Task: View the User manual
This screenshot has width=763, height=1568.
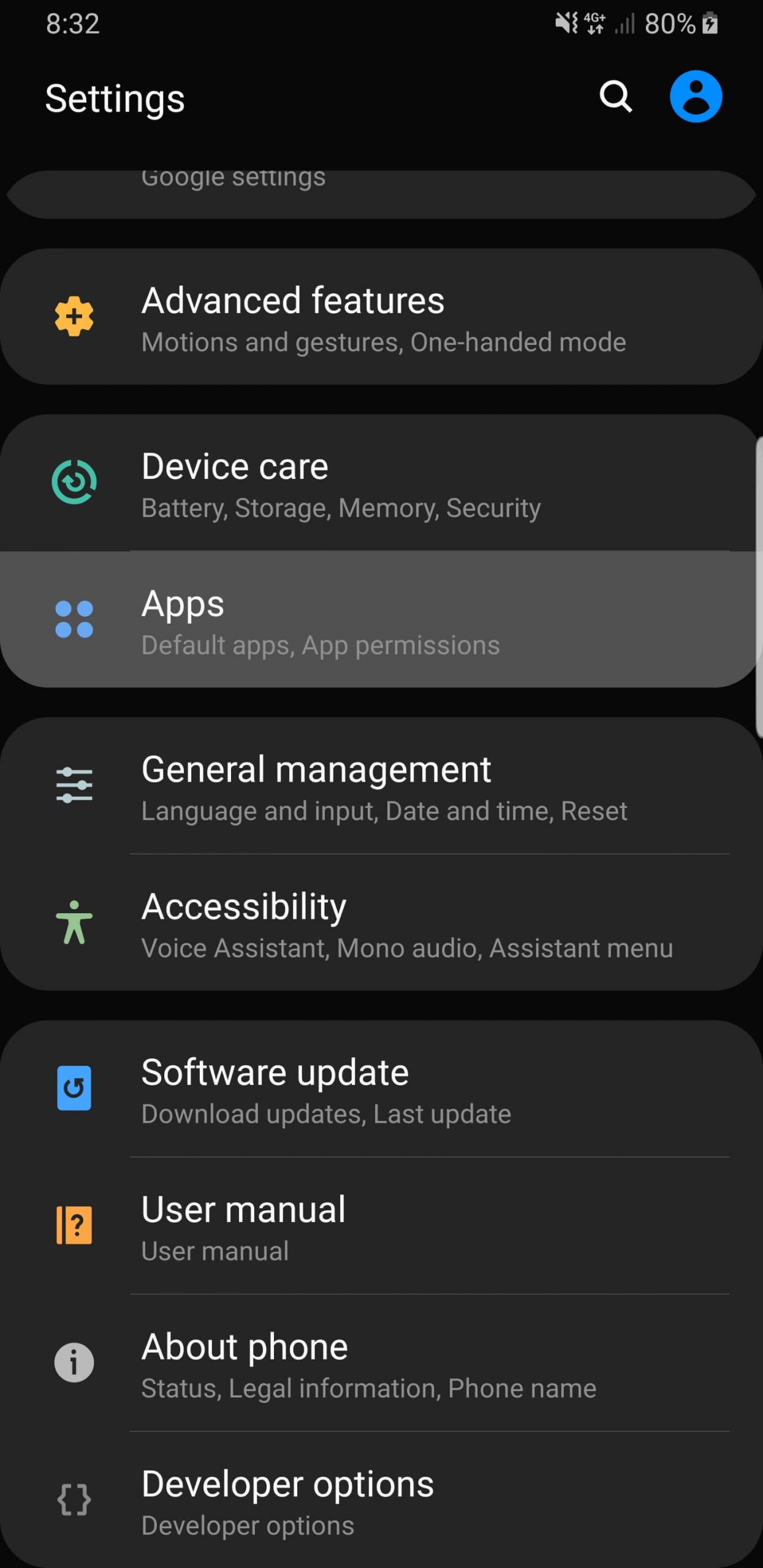Action: [x=380, y=1226]
